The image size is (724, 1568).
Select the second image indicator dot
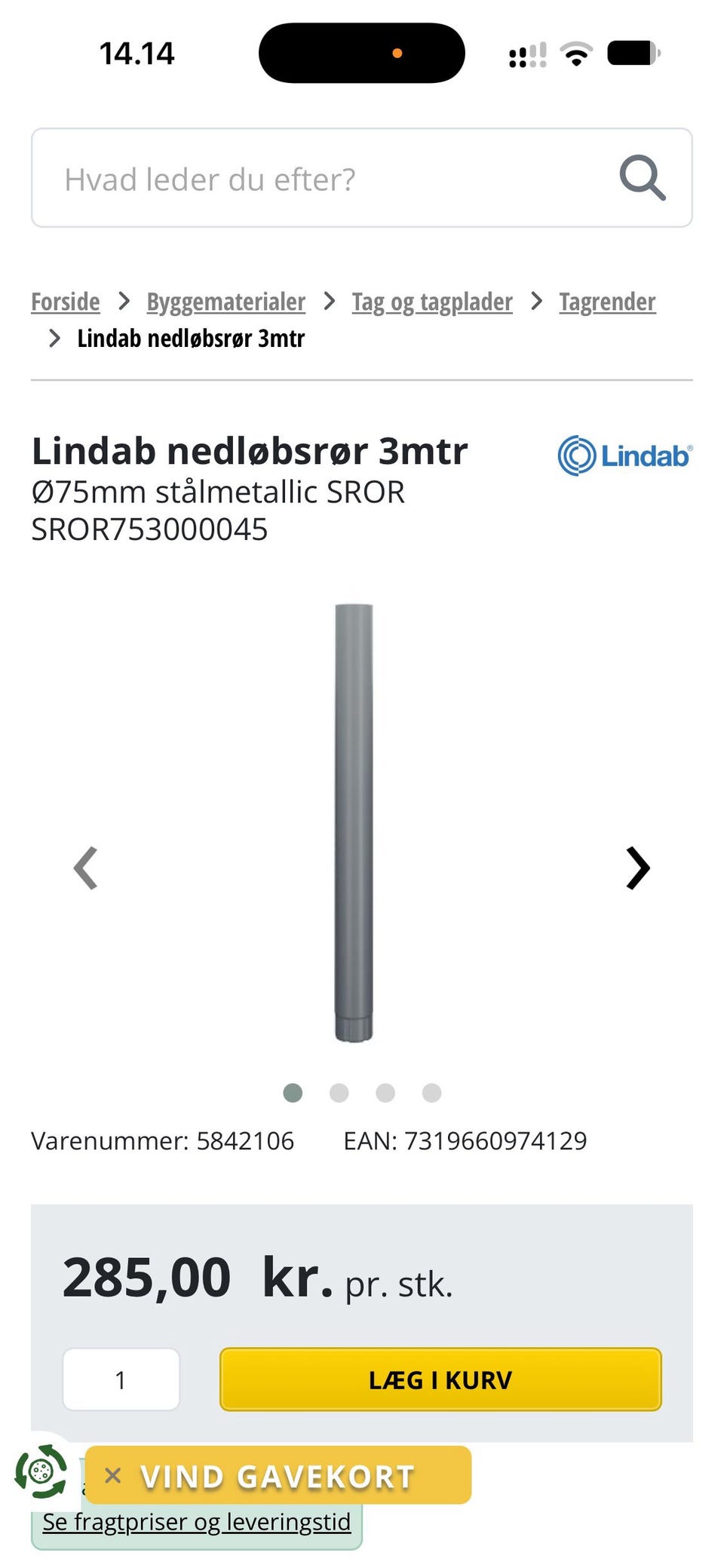tap(339, 1093)
